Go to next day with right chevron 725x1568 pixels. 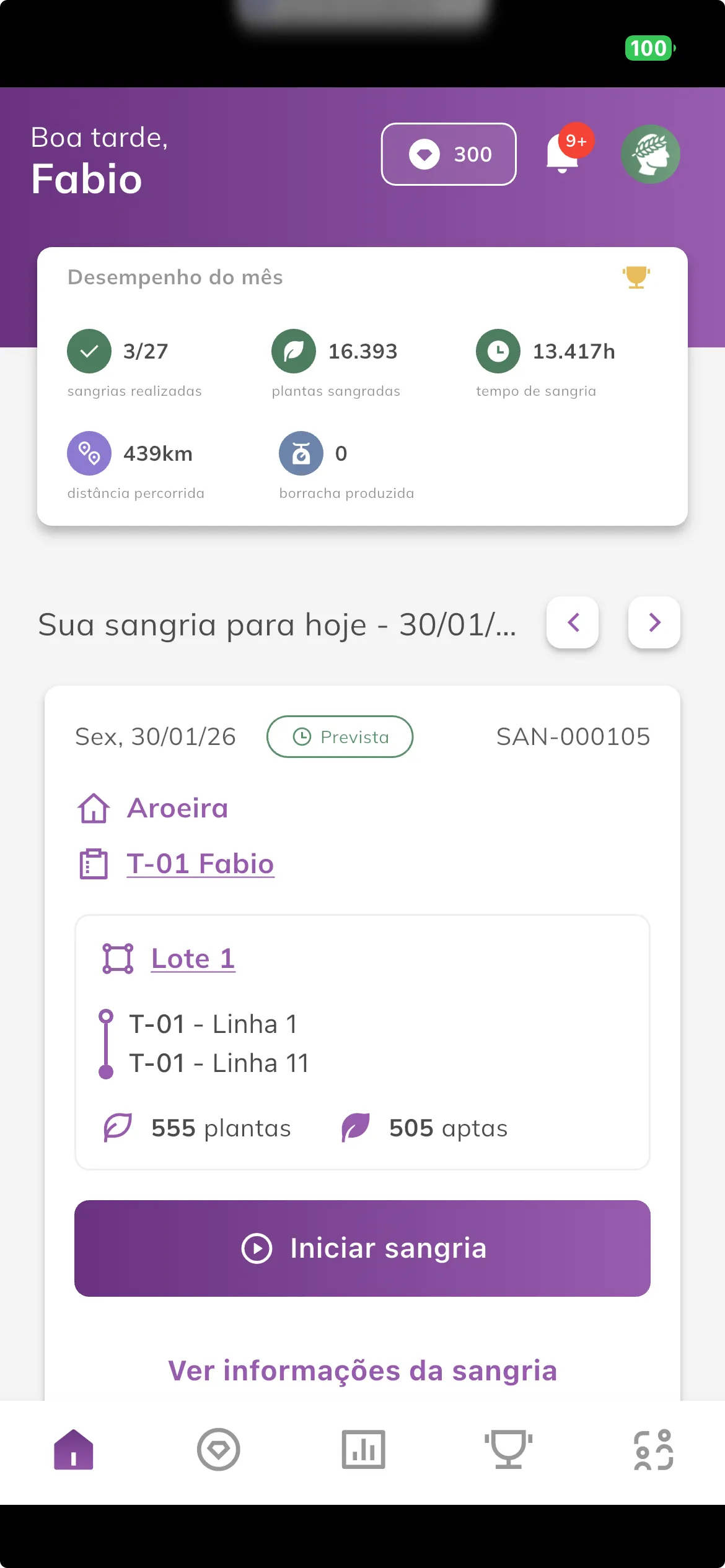(654, 623)
